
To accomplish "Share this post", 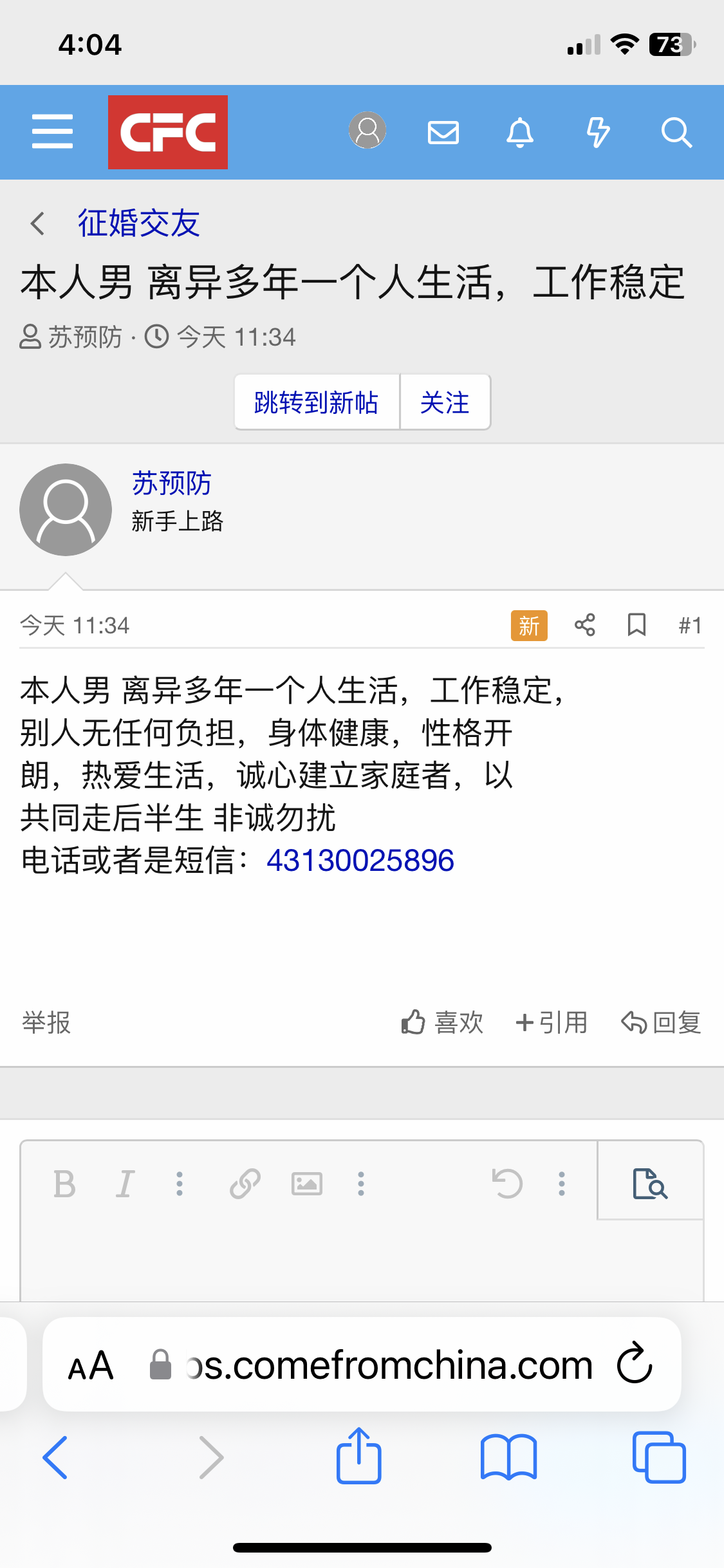I will 584,625.
